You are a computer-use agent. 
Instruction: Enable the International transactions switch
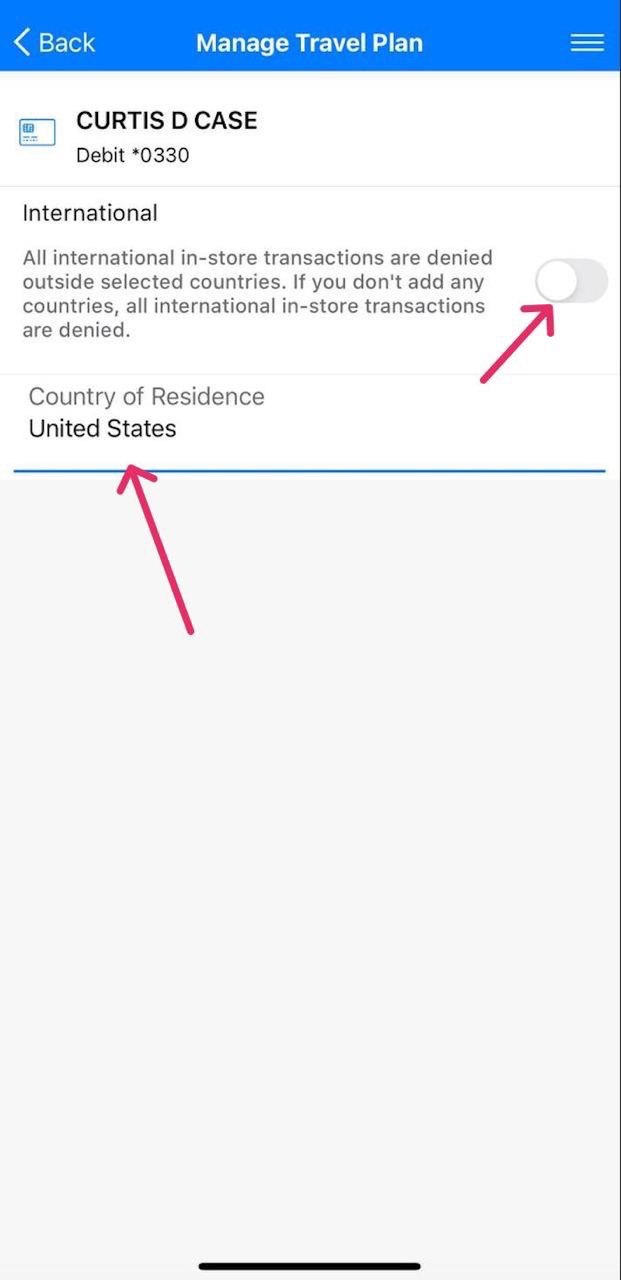(x=571, y=281)
